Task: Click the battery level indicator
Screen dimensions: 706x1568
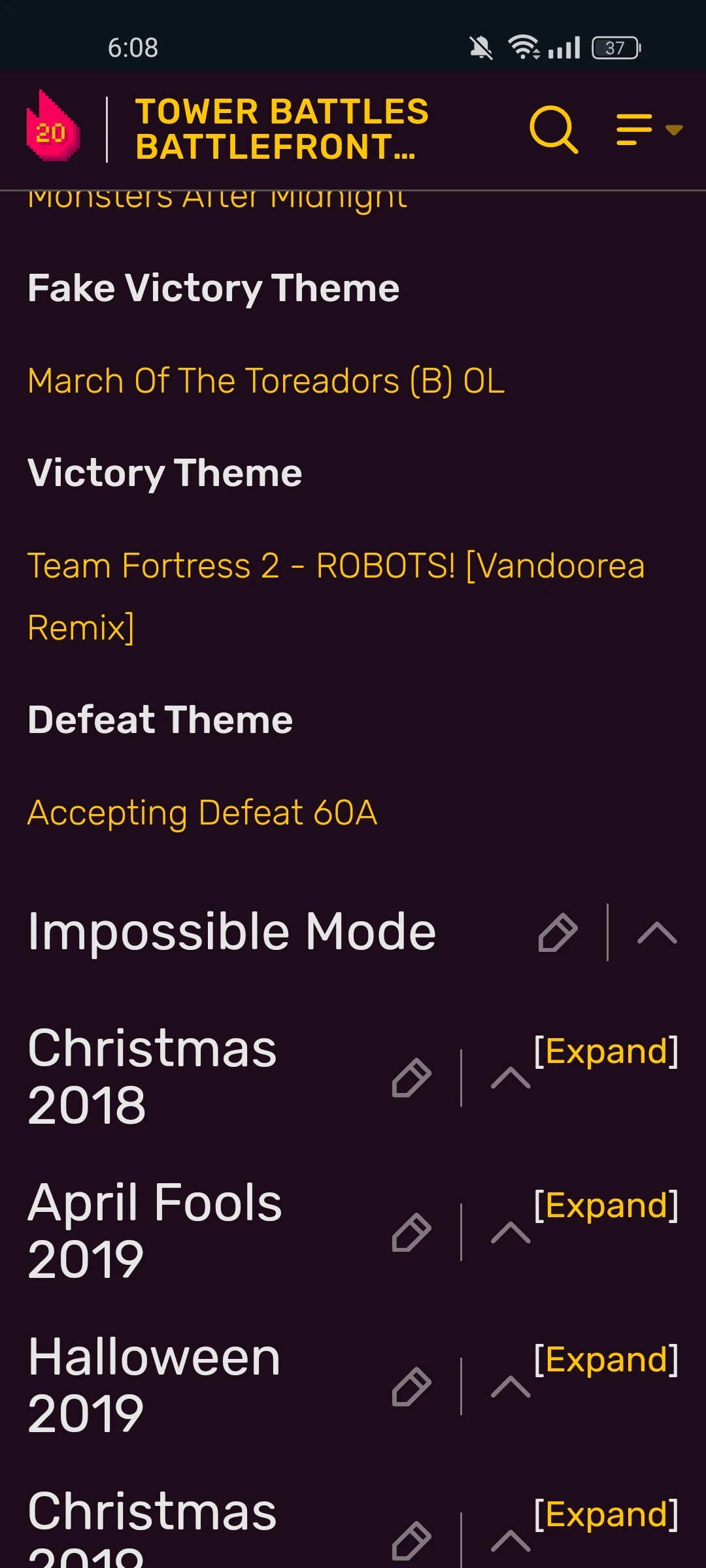Action: tap(615, 47)
